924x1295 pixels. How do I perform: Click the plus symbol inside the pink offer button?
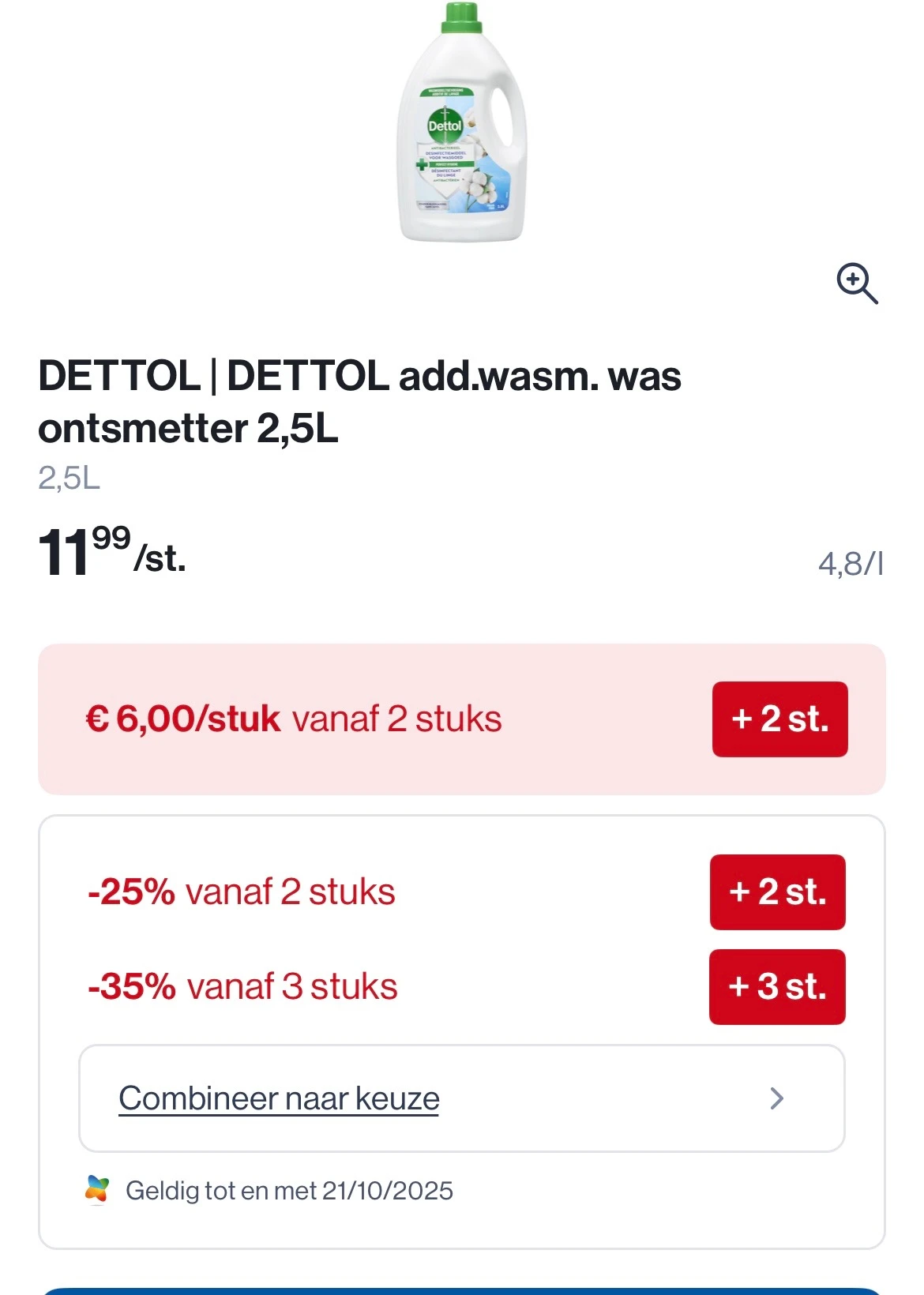coord(744,719)
